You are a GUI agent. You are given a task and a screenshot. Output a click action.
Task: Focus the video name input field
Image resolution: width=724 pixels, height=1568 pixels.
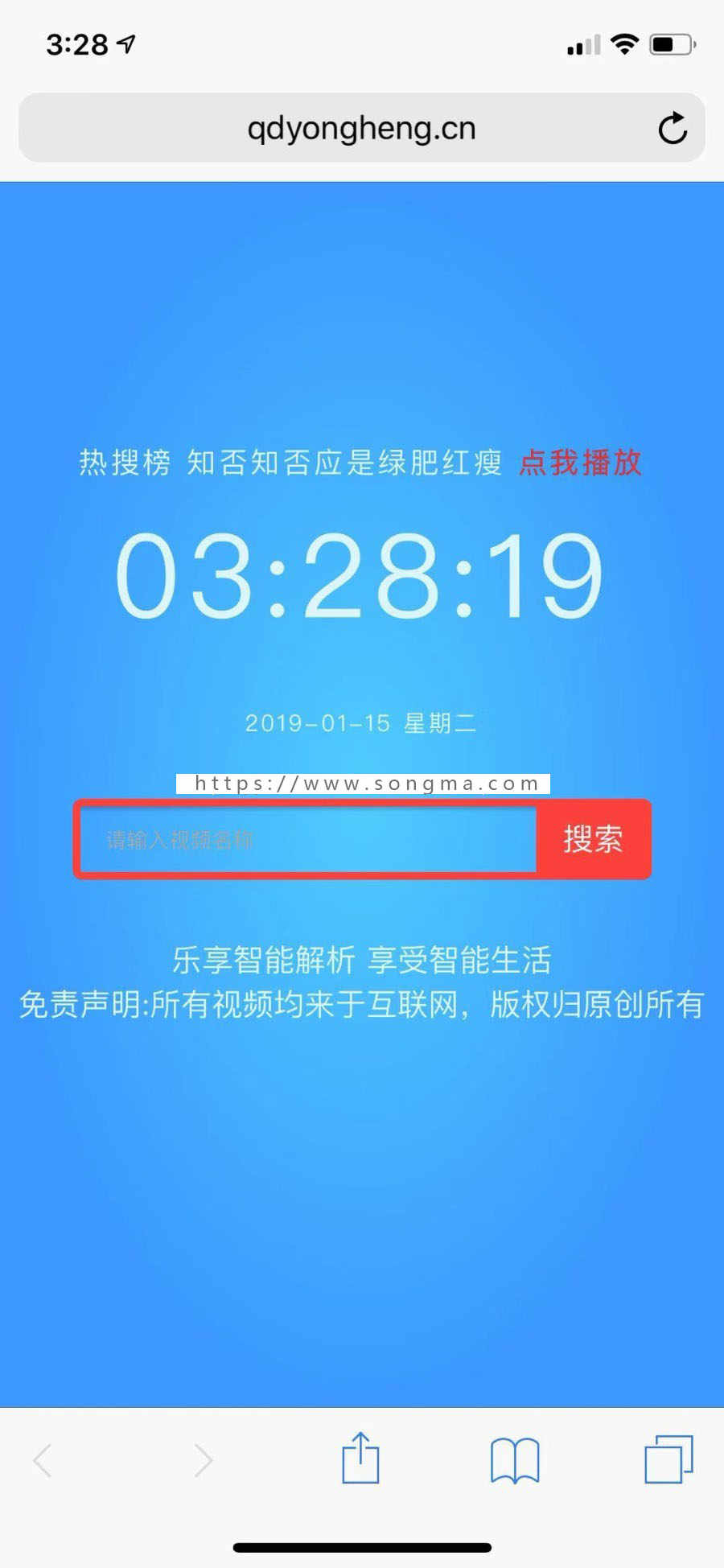(x=308, y=839)
